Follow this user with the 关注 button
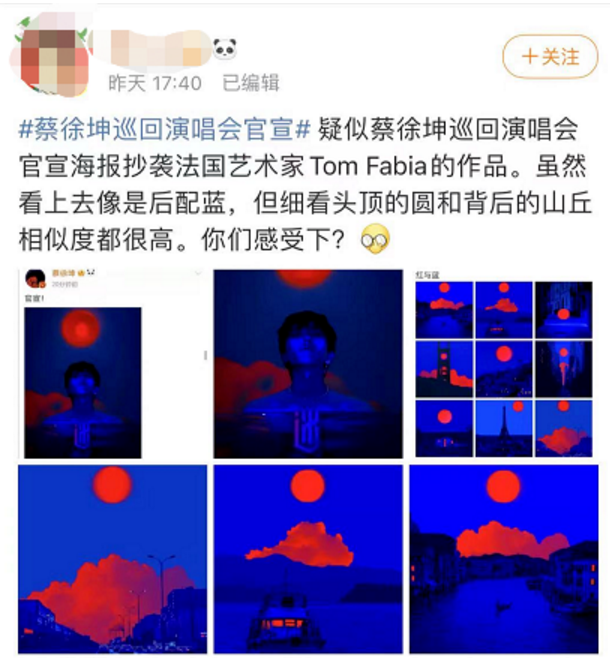 pyautogui.click(x=549, y=58)
